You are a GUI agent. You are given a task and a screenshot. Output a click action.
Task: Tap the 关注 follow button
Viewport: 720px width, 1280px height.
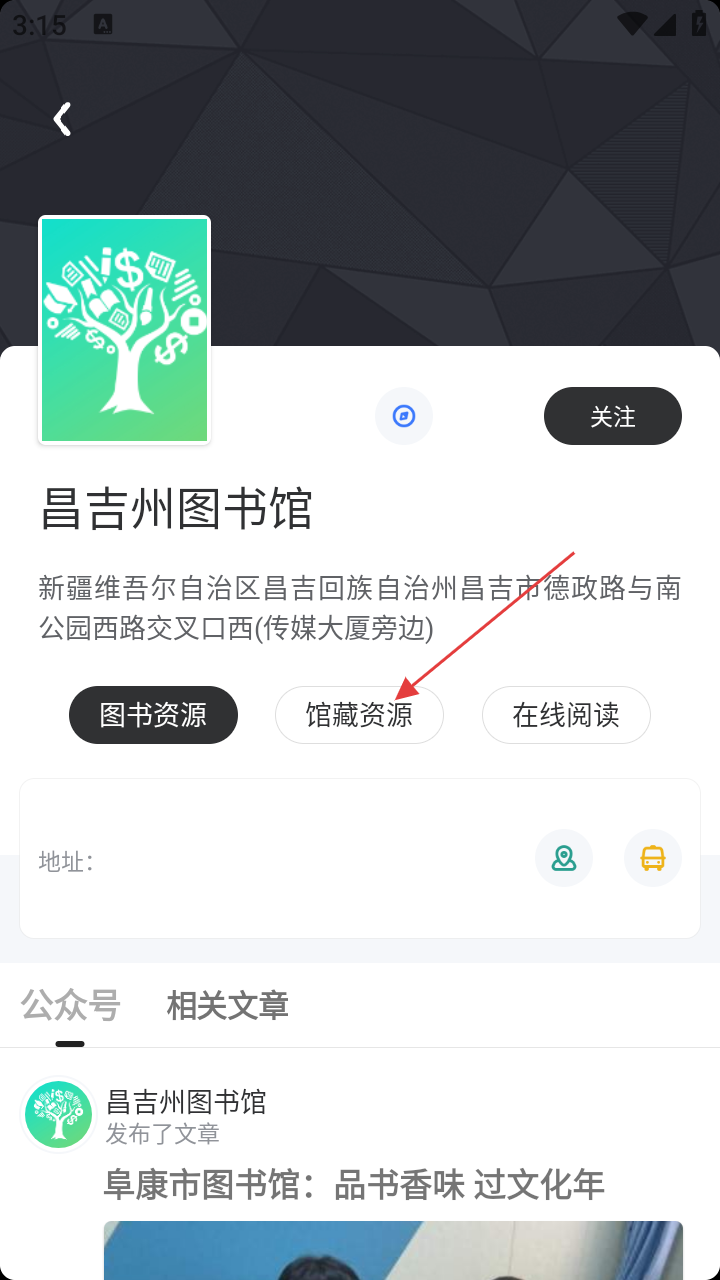point(612,416)
